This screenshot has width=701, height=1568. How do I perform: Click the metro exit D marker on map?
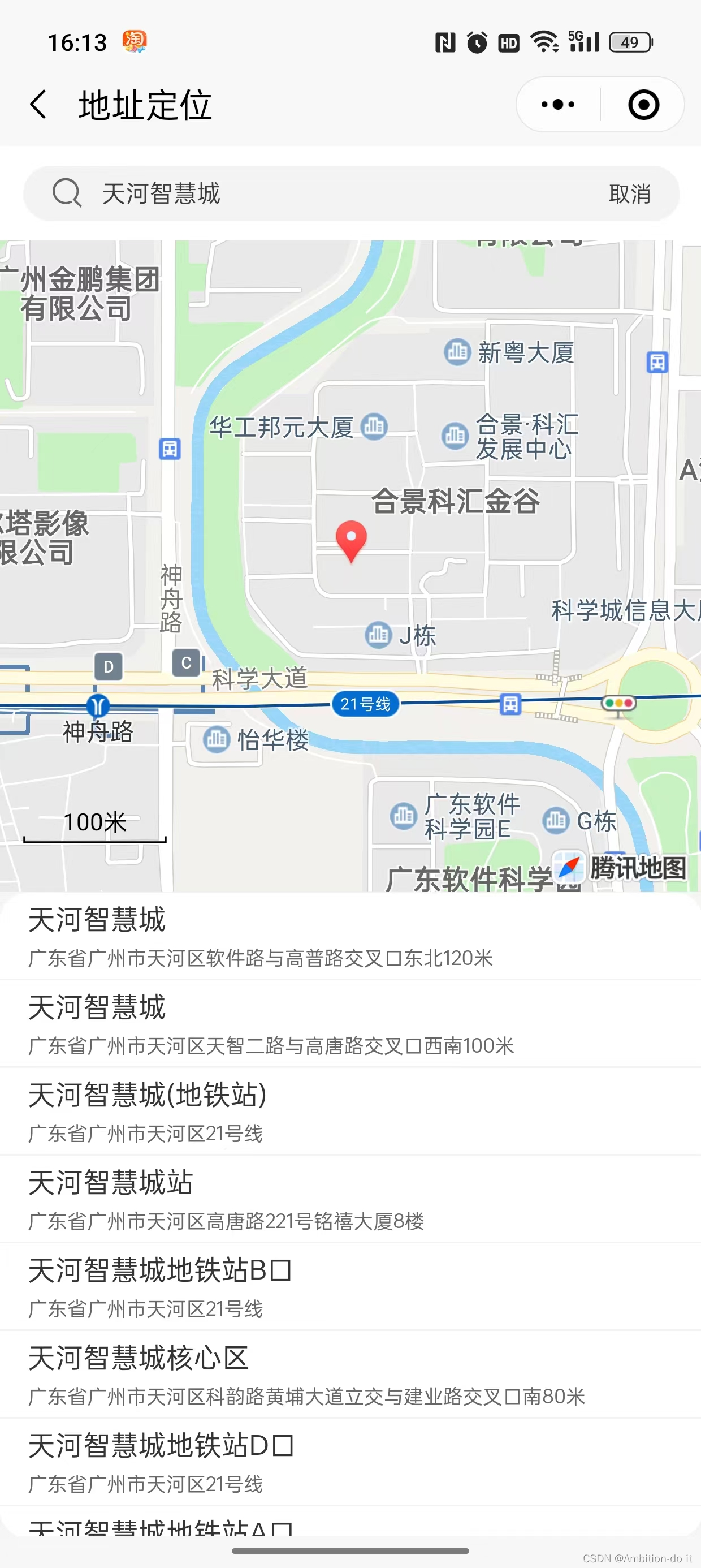(x=108, y=666)
